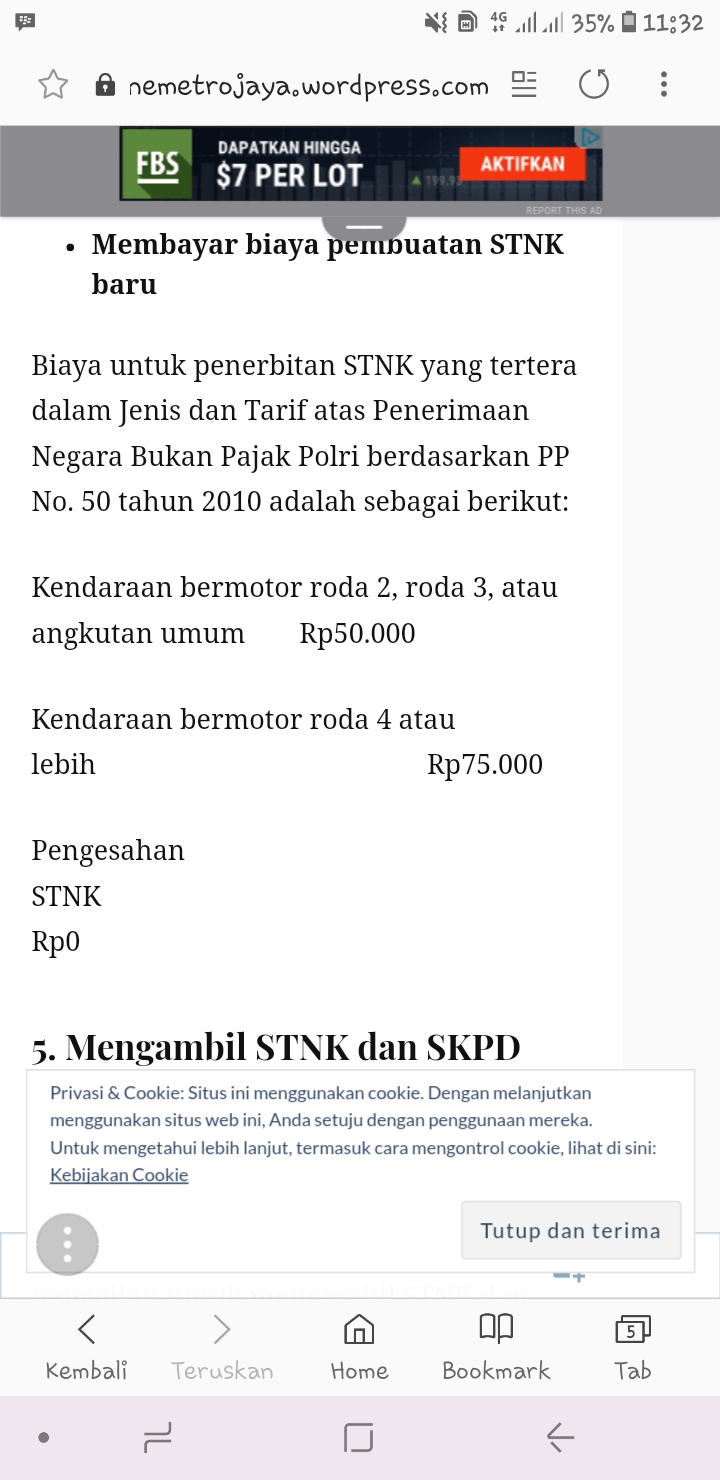Tap the Aktifkan button in FBS ad
Image resolution: width=720 pixels, height=1480 pixels.
[522, 164]
